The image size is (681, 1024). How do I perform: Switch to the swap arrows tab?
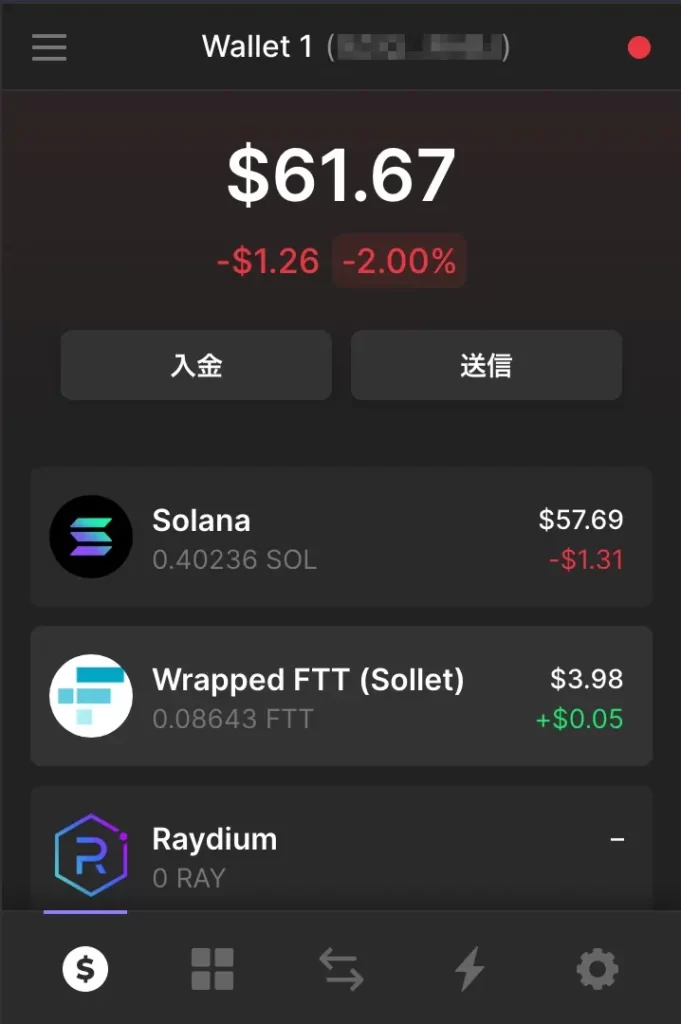pos(341,969)
